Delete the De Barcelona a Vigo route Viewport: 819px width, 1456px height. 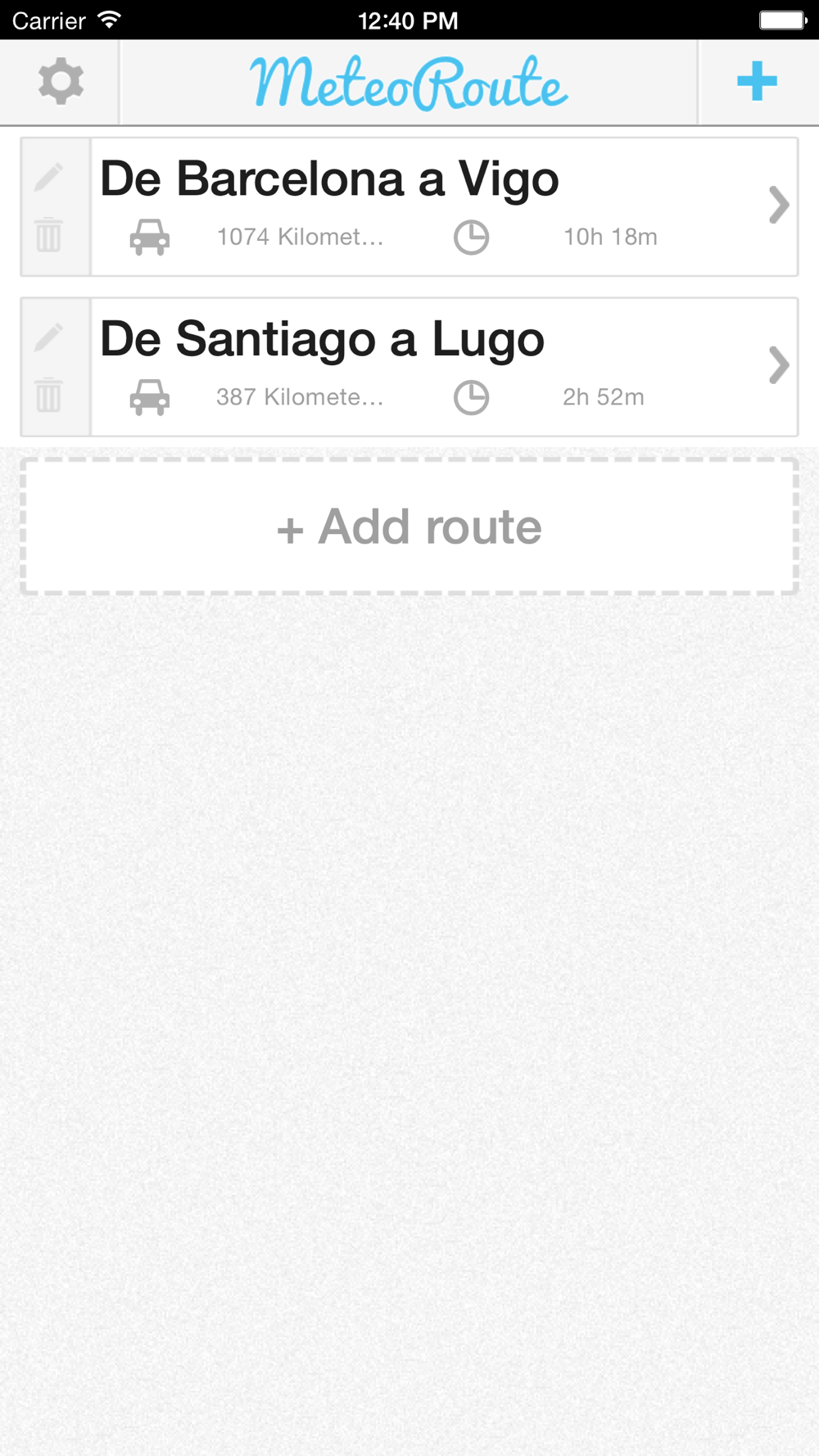(48, 235)
